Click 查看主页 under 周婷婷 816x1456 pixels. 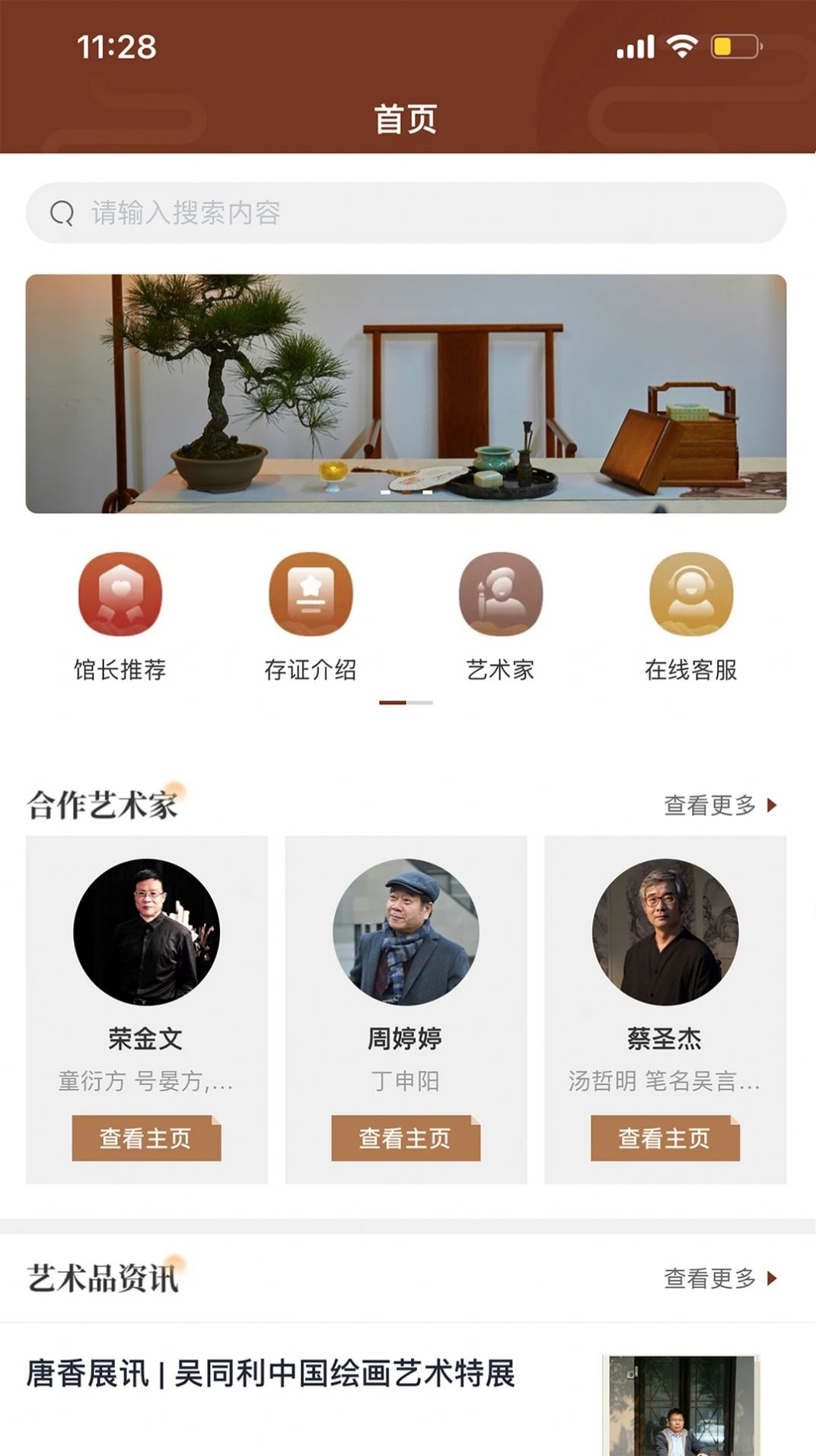[x=405, y=1138]
